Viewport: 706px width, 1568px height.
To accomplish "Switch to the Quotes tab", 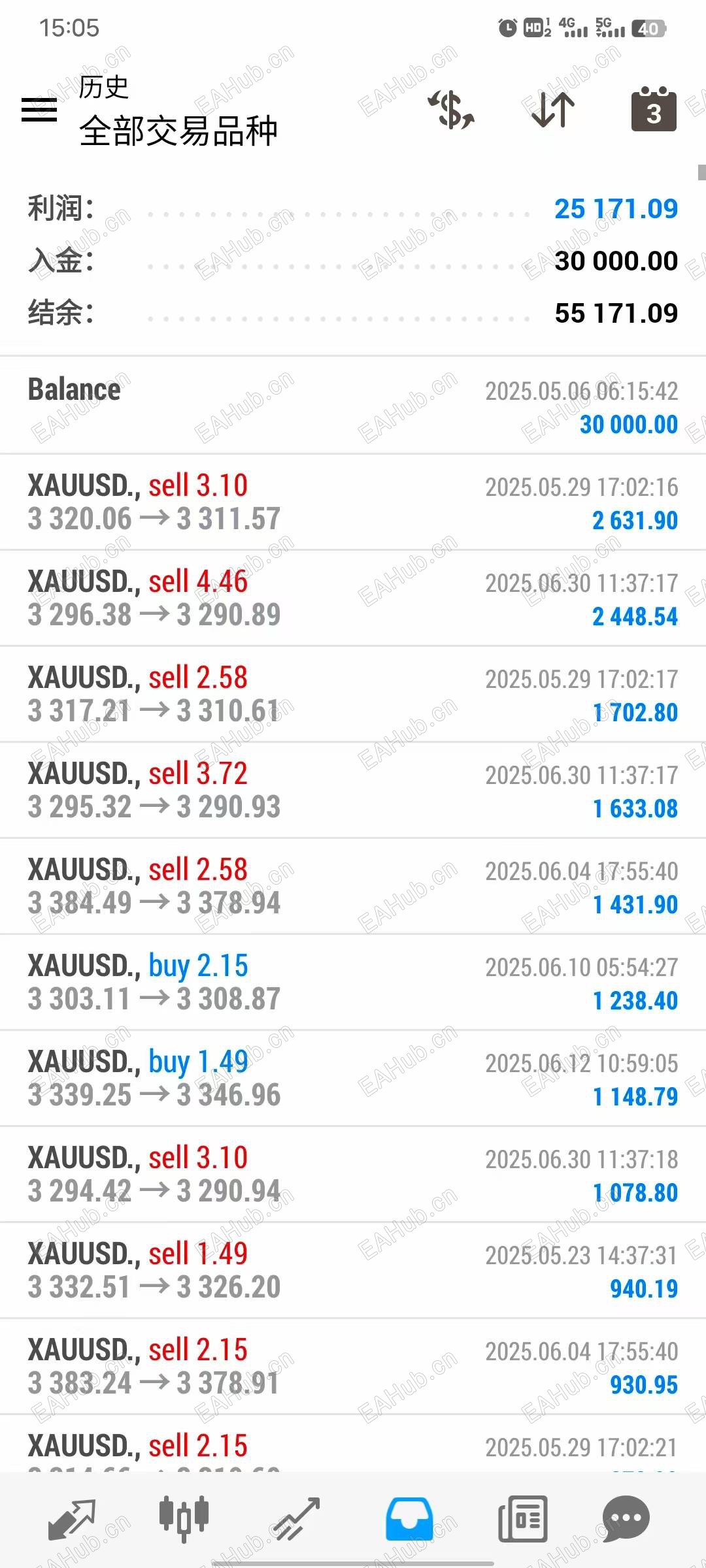I will pos(72,1518).
